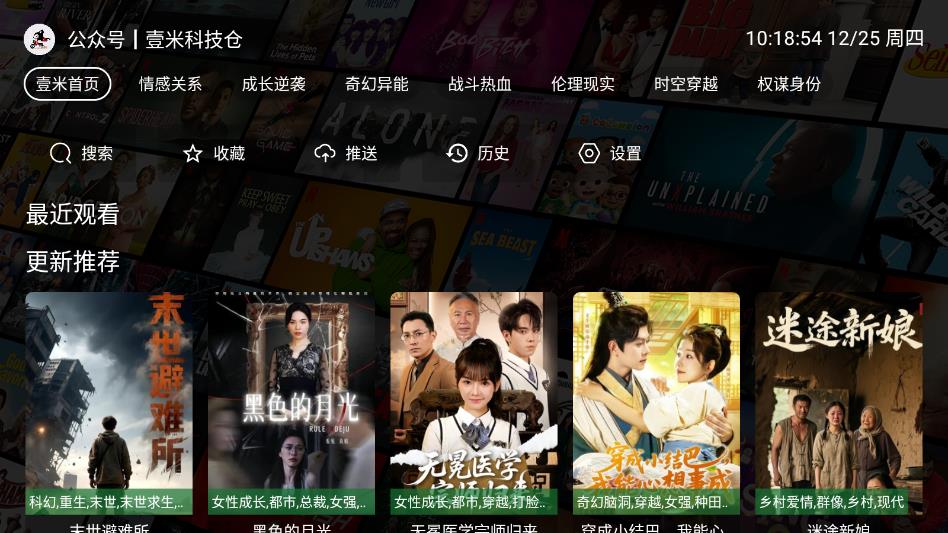The height and width of the screenshot is (533, 948).
Task: Open the 情感关系 category tab
Action: (170, 84)
